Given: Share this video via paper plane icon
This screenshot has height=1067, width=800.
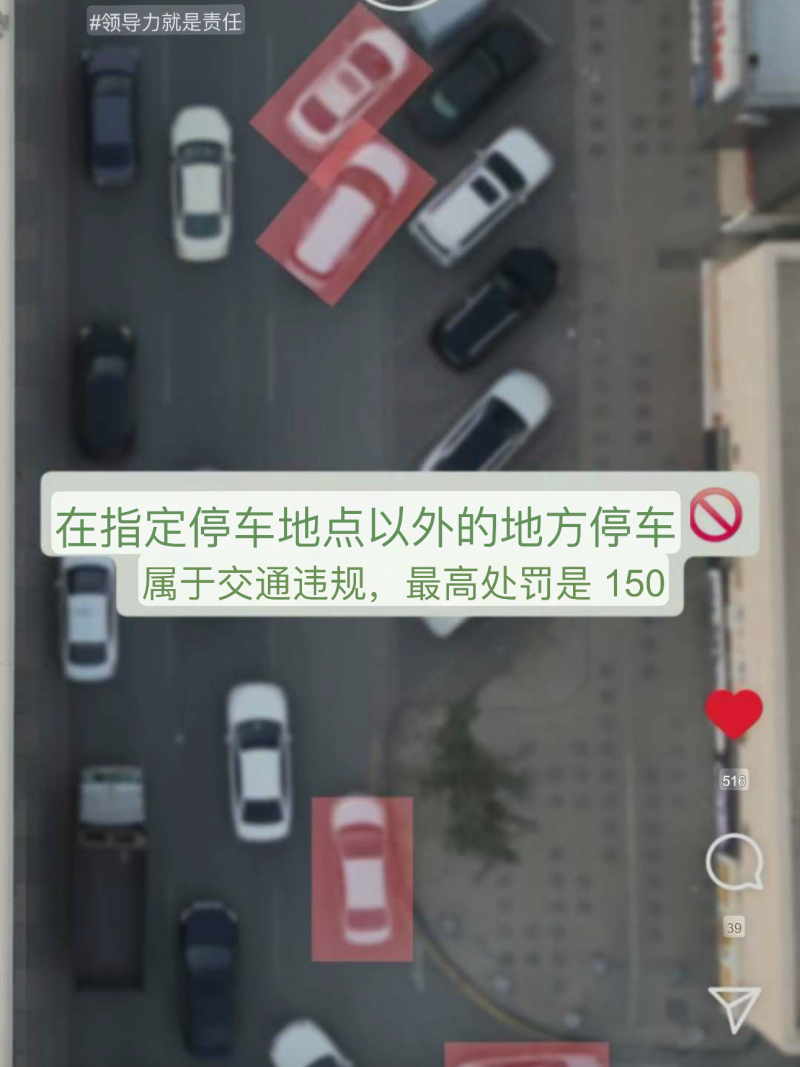Looking at the screenshot, I should 734,1007.
